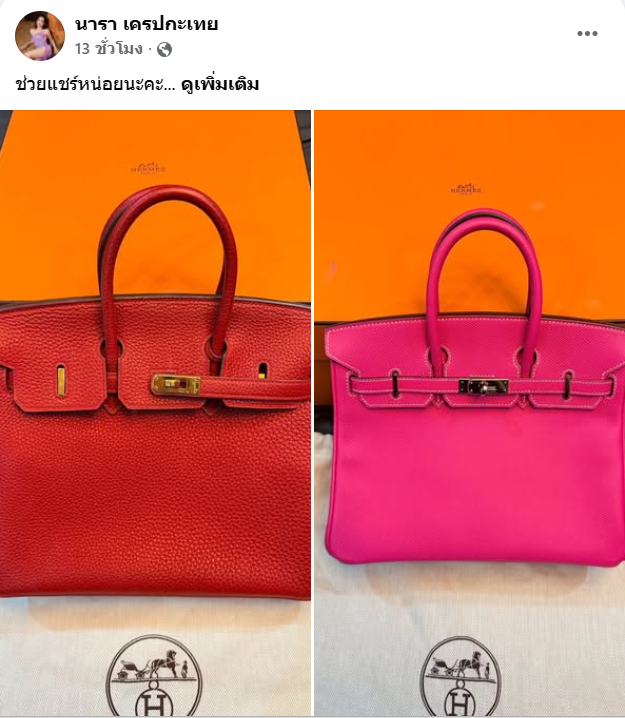Viewport: 625px width, 718px height.
Task: Open the pink Hermès bag photo
Action: pos(469,410)
